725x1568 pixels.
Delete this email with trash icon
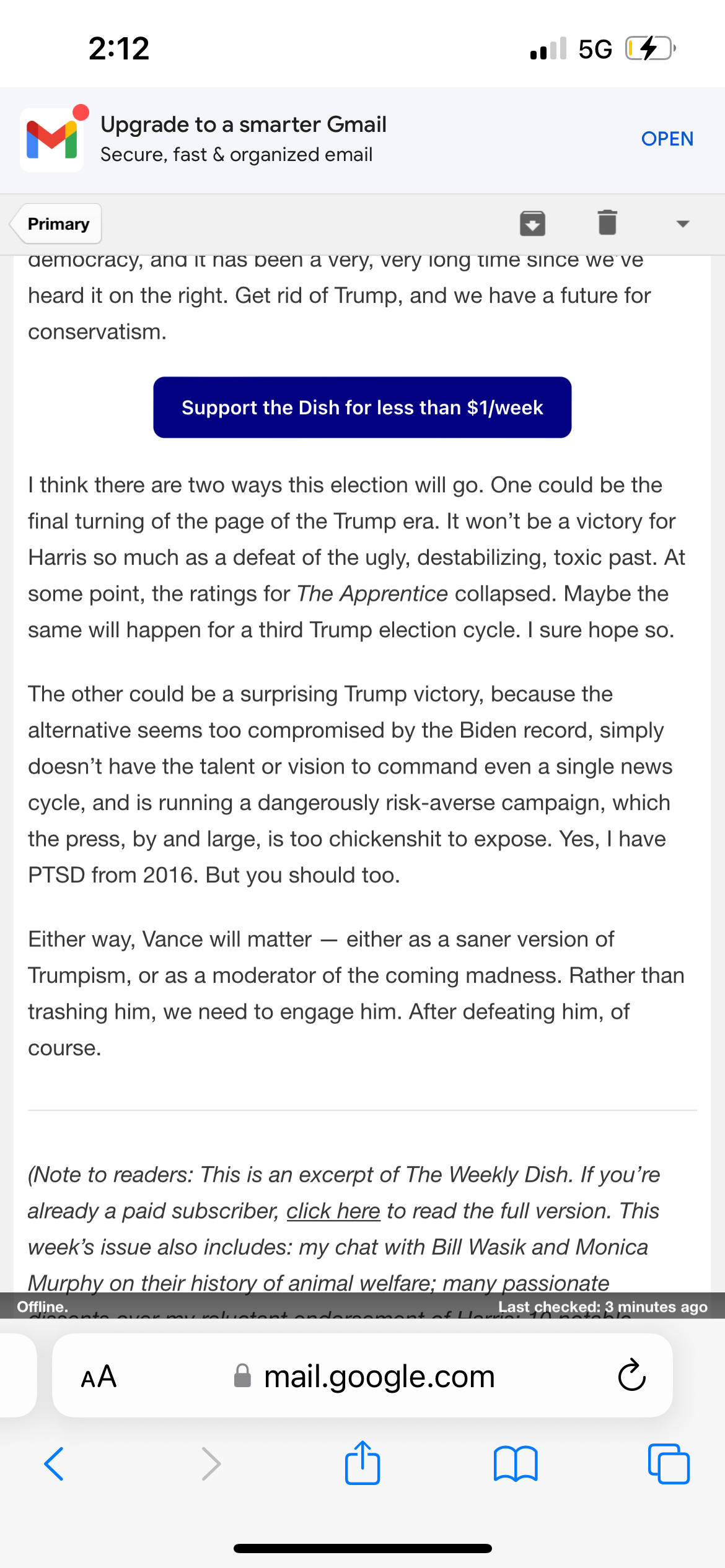click(607, 223)
